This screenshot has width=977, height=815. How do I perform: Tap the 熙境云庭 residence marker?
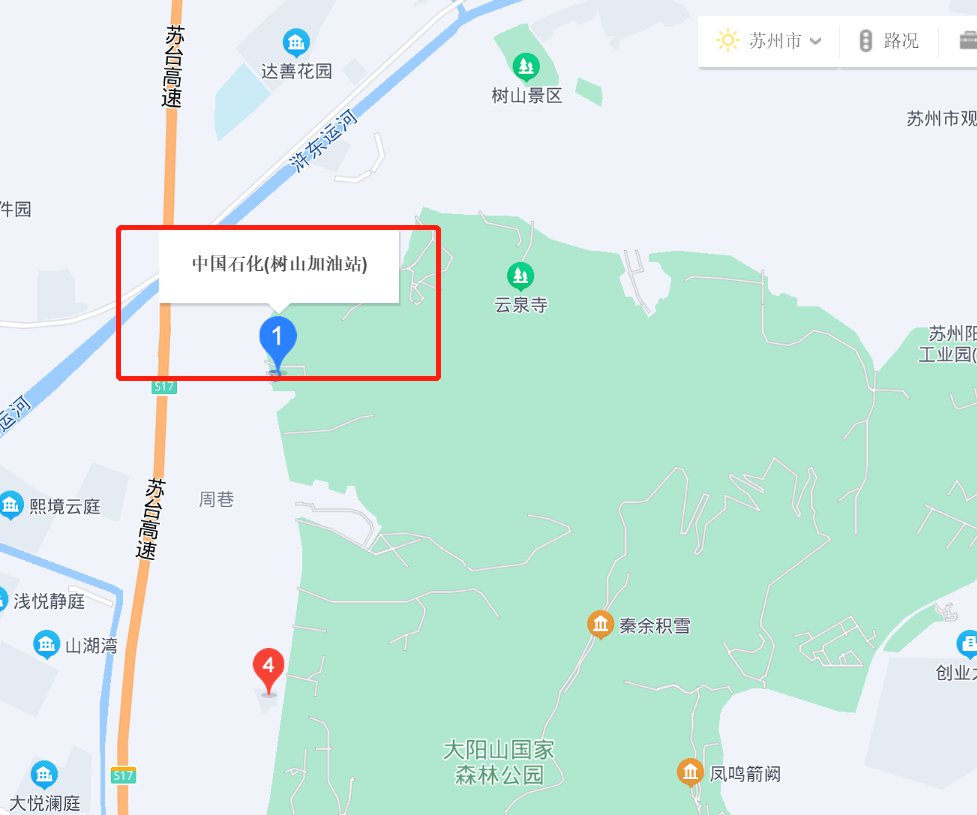coord(11,505)
